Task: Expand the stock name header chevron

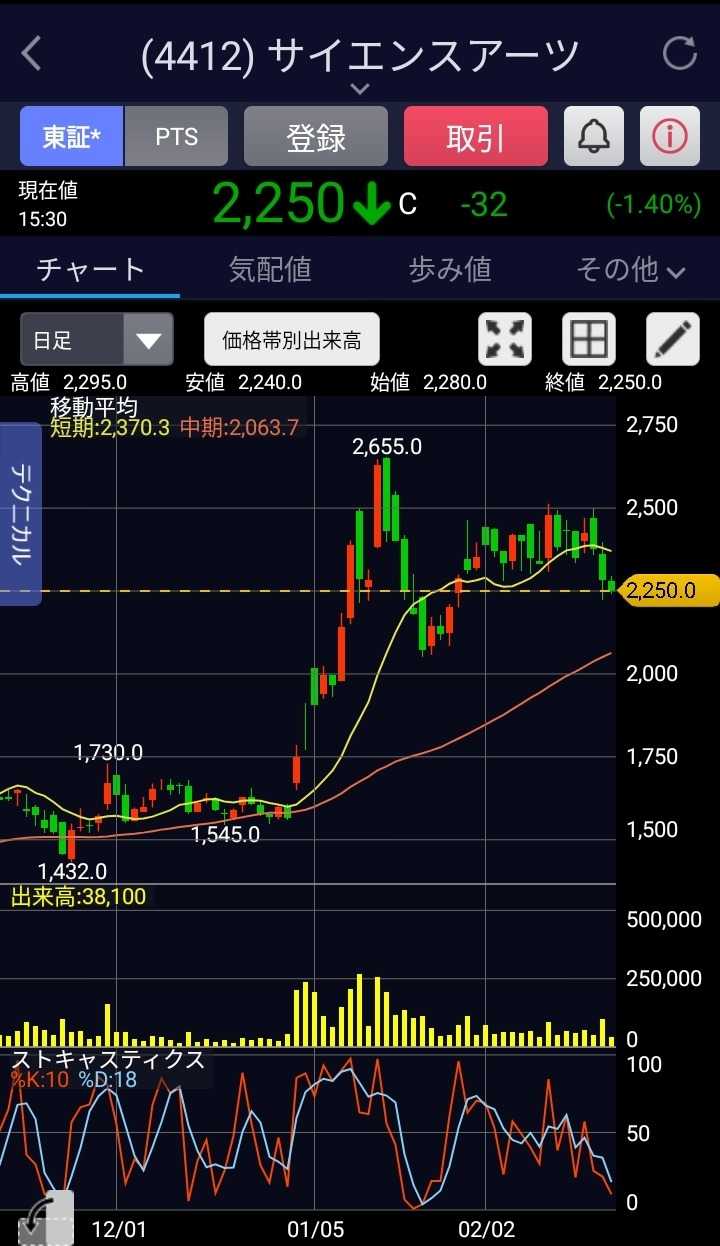Action: pos(360,89)
